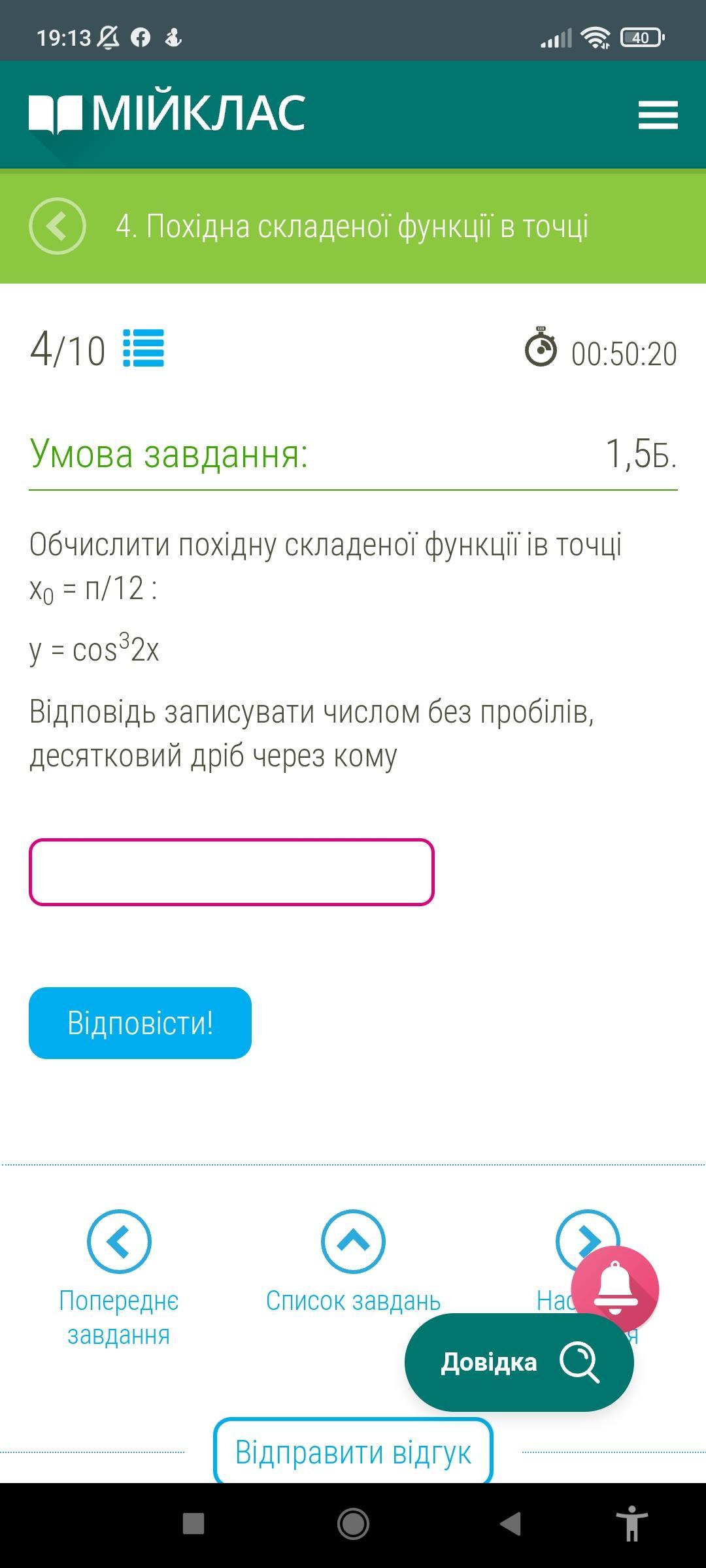This screenshot has width=706, height=1568.
Task: Open the pink notification bell
Action: [614, 1290]
